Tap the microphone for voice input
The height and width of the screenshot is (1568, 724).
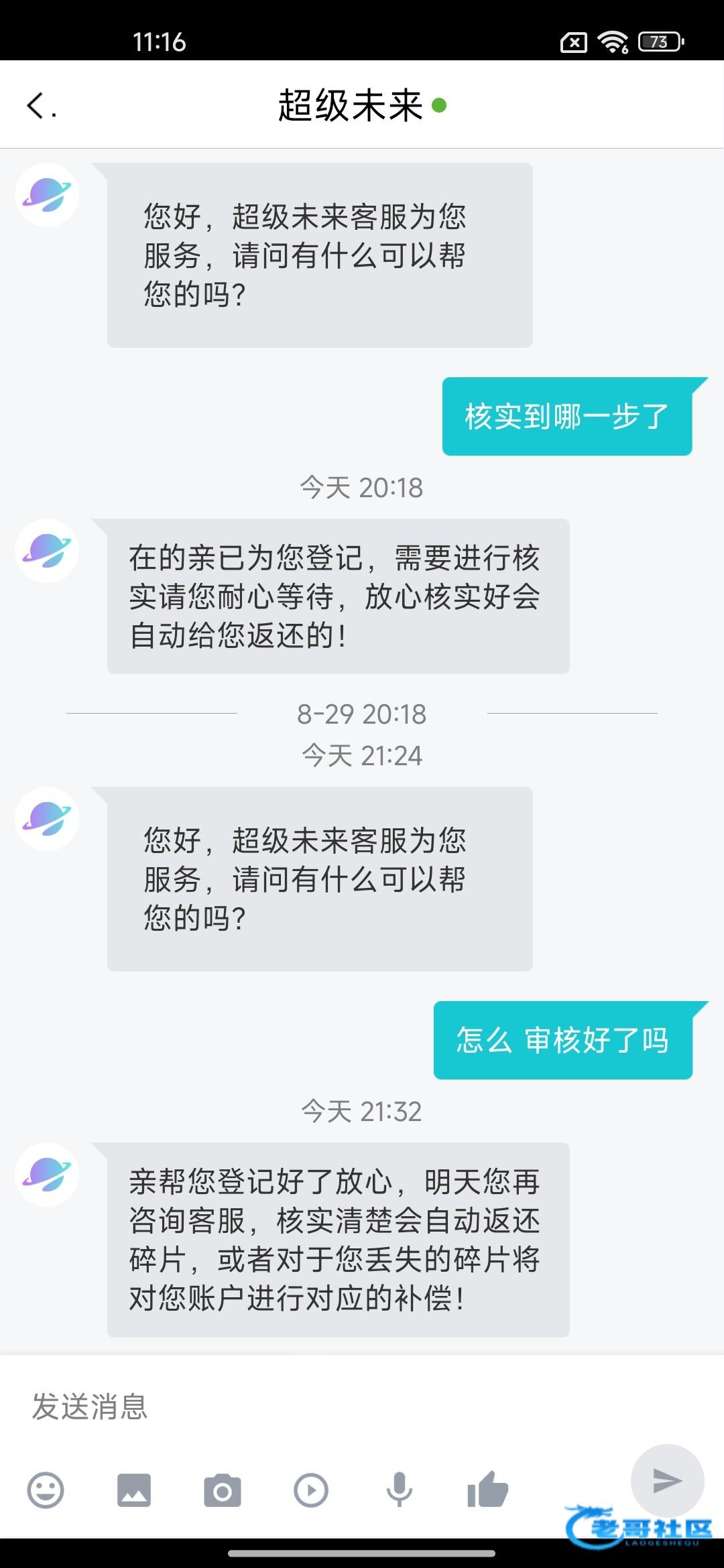click(x=400, y=1490)
